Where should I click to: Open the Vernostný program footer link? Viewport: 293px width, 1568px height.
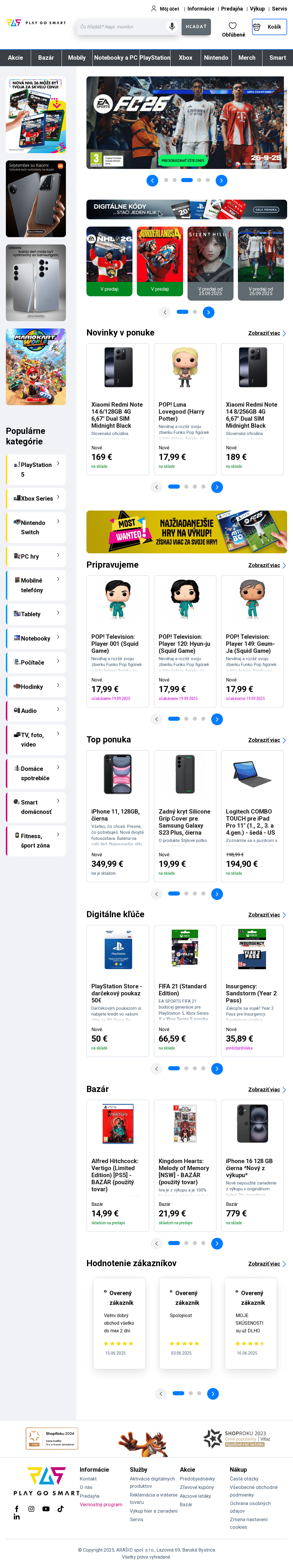tap(100, 1504)
